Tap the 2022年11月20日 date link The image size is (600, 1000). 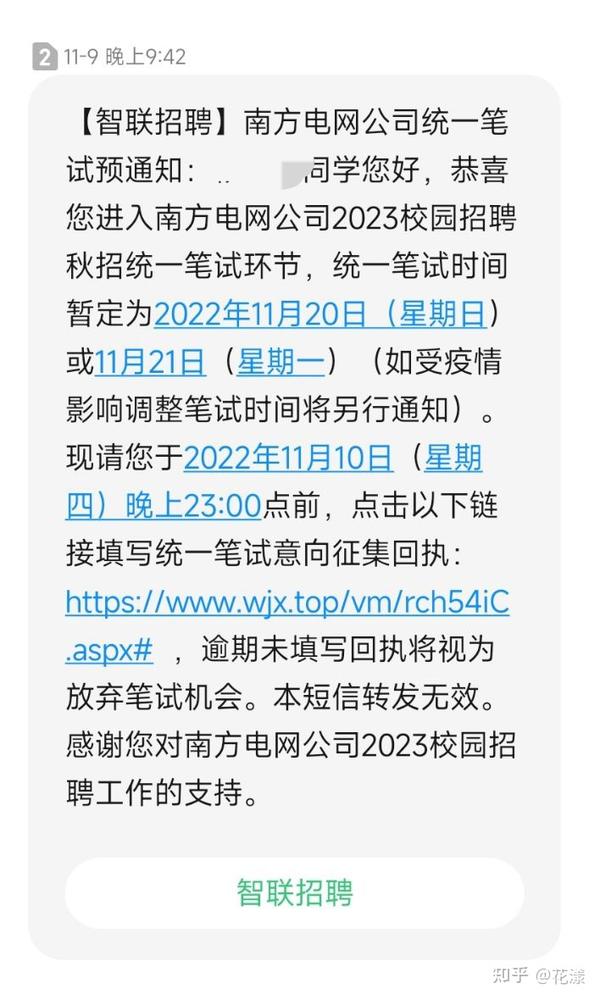click(x=260, y=314)
